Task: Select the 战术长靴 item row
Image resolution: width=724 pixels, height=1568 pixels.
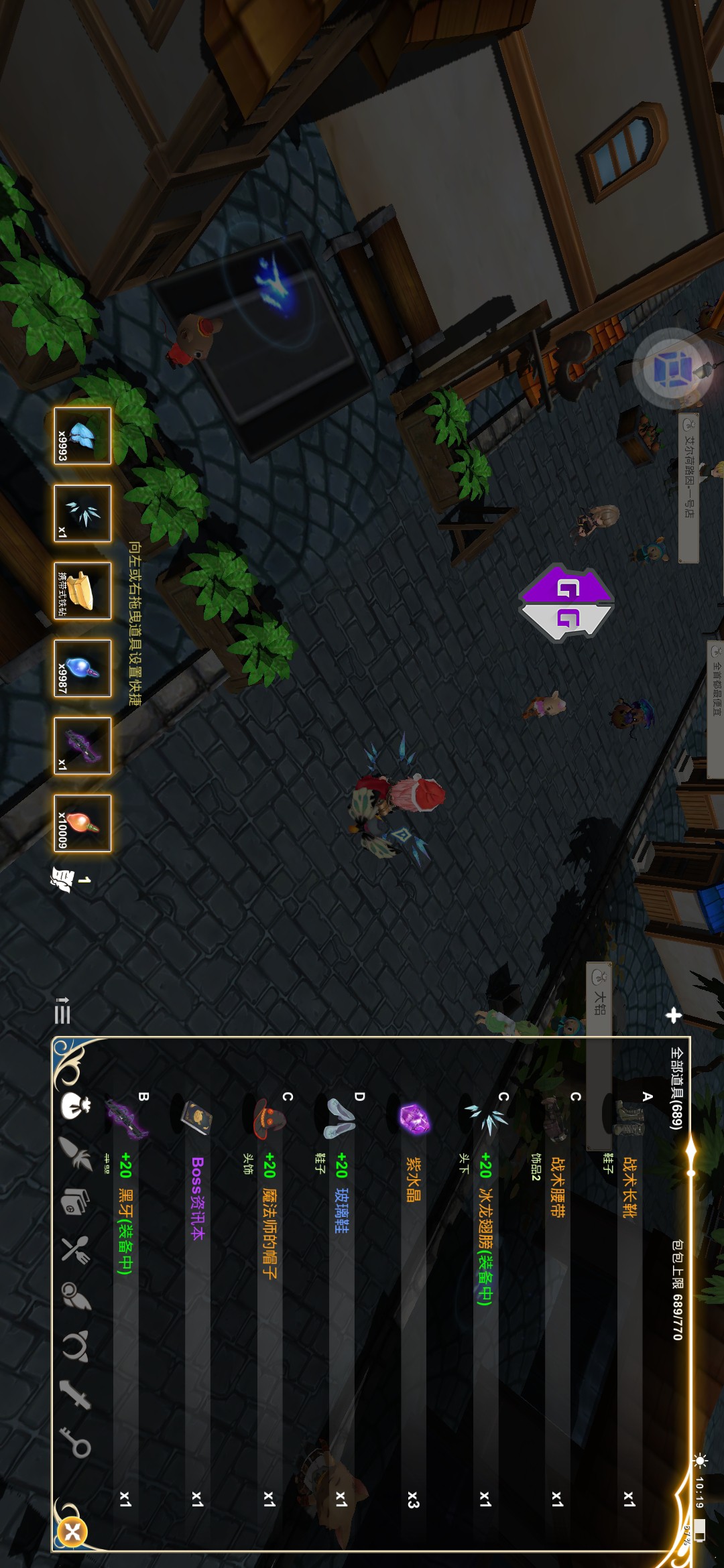Action: [629, 1293]
